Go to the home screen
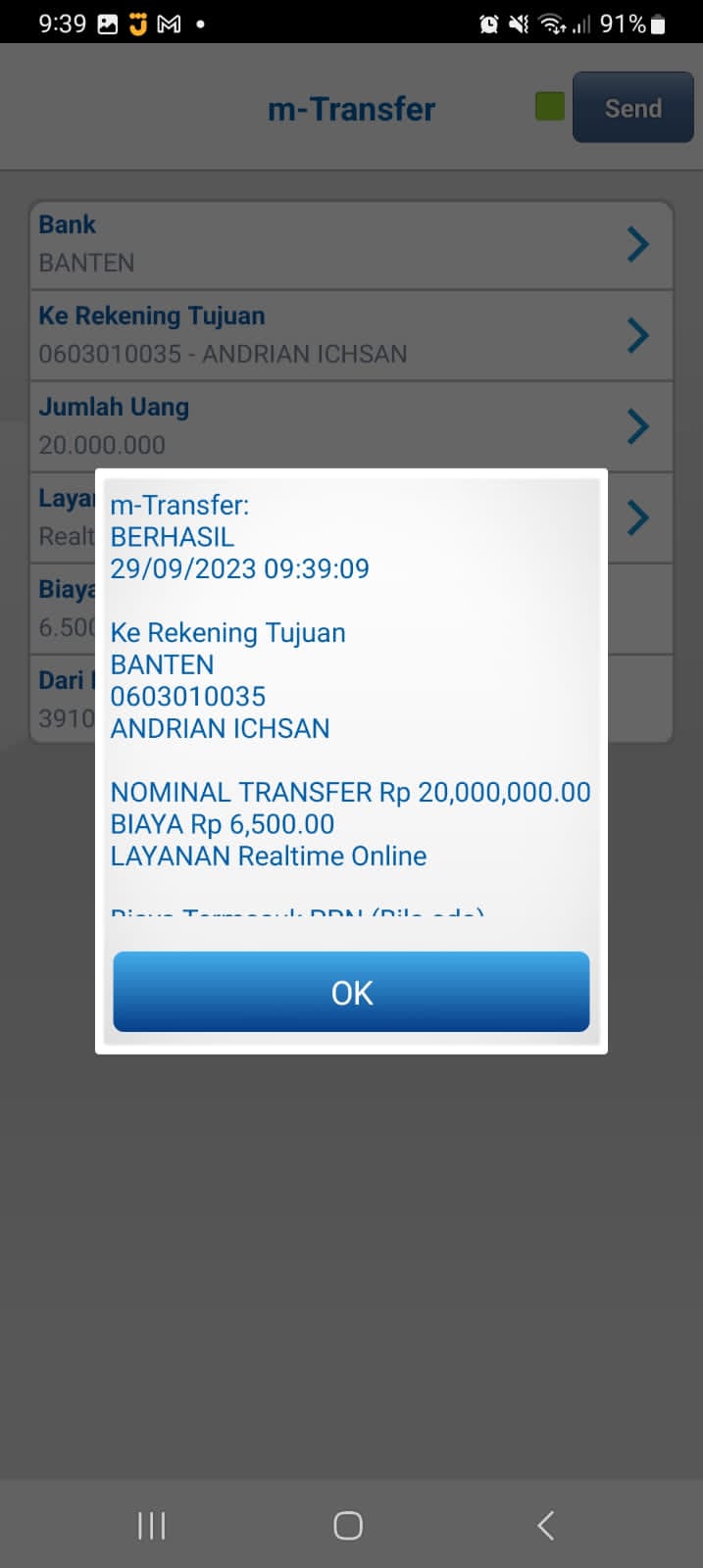This screenshot has width=703, height=1568. [x=348, y=1525]
